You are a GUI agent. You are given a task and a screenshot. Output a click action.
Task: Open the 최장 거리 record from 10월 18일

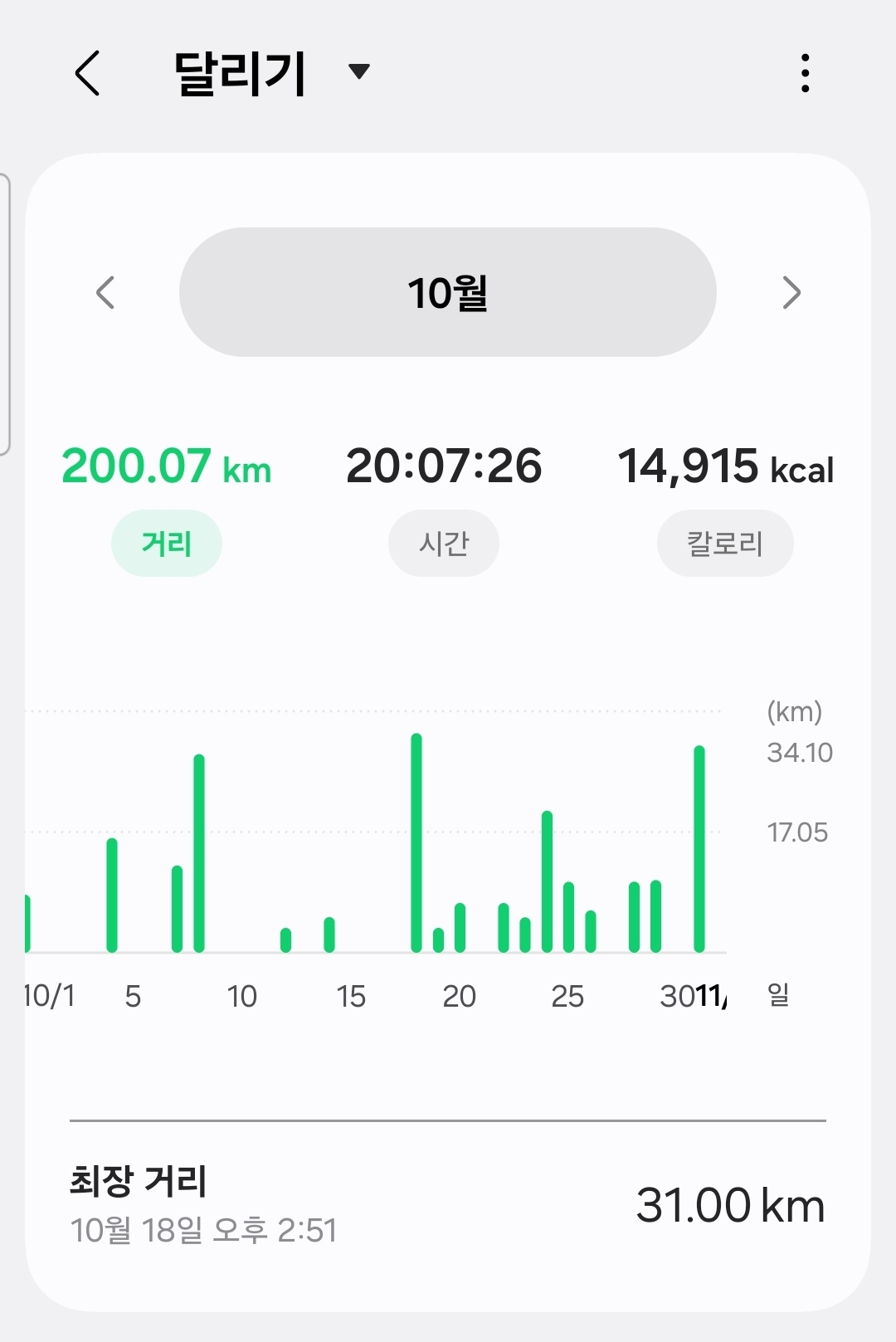click(x=448, y=1205)
